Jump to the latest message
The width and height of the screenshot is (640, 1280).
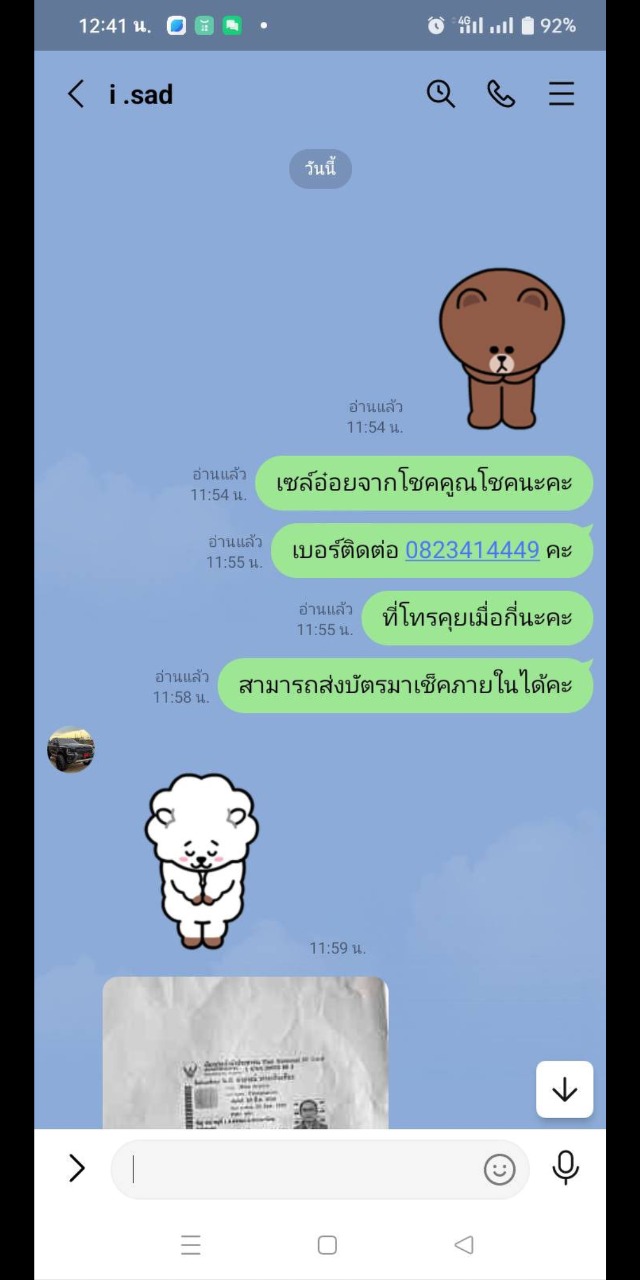(564, 1089)
